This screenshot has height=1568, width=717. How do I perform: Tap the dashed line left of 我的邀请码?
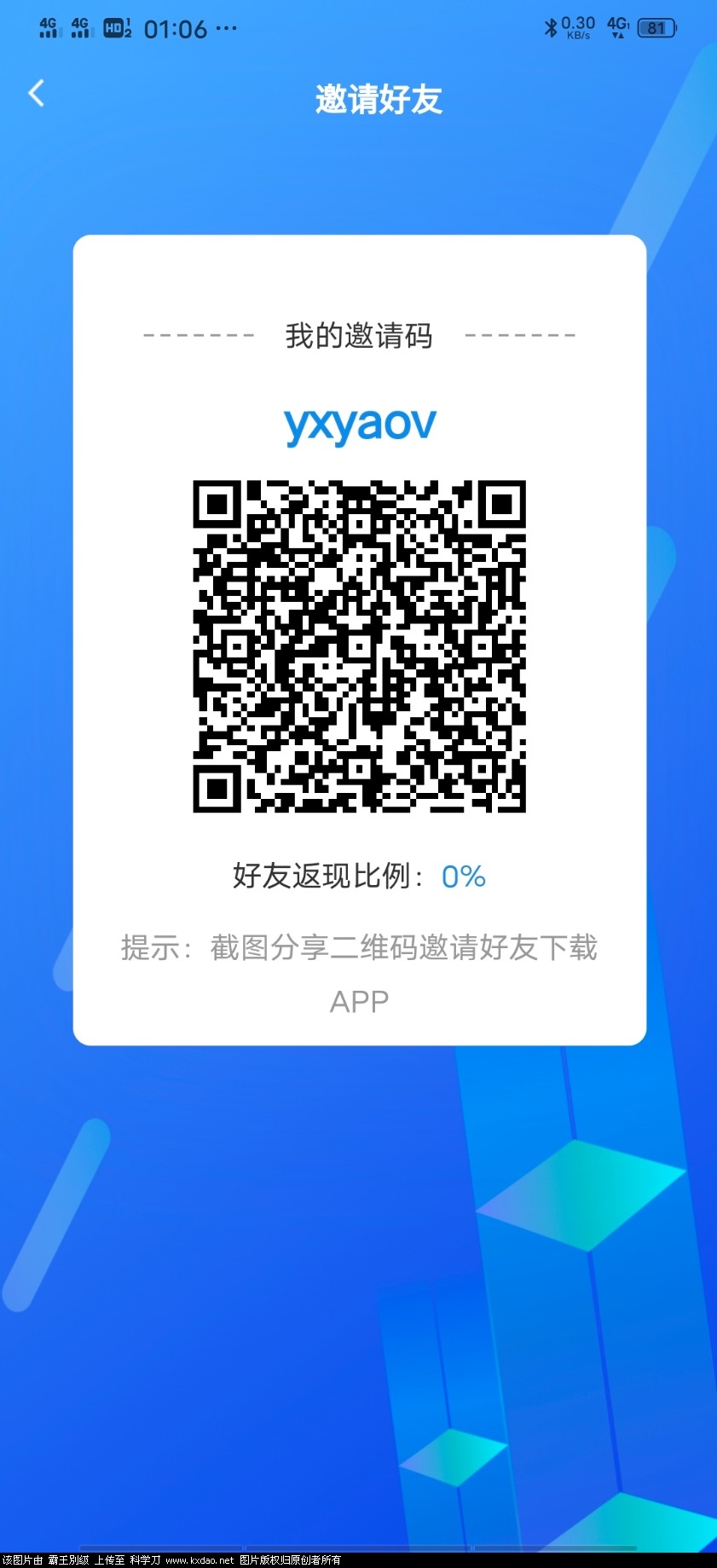[196, 336]
